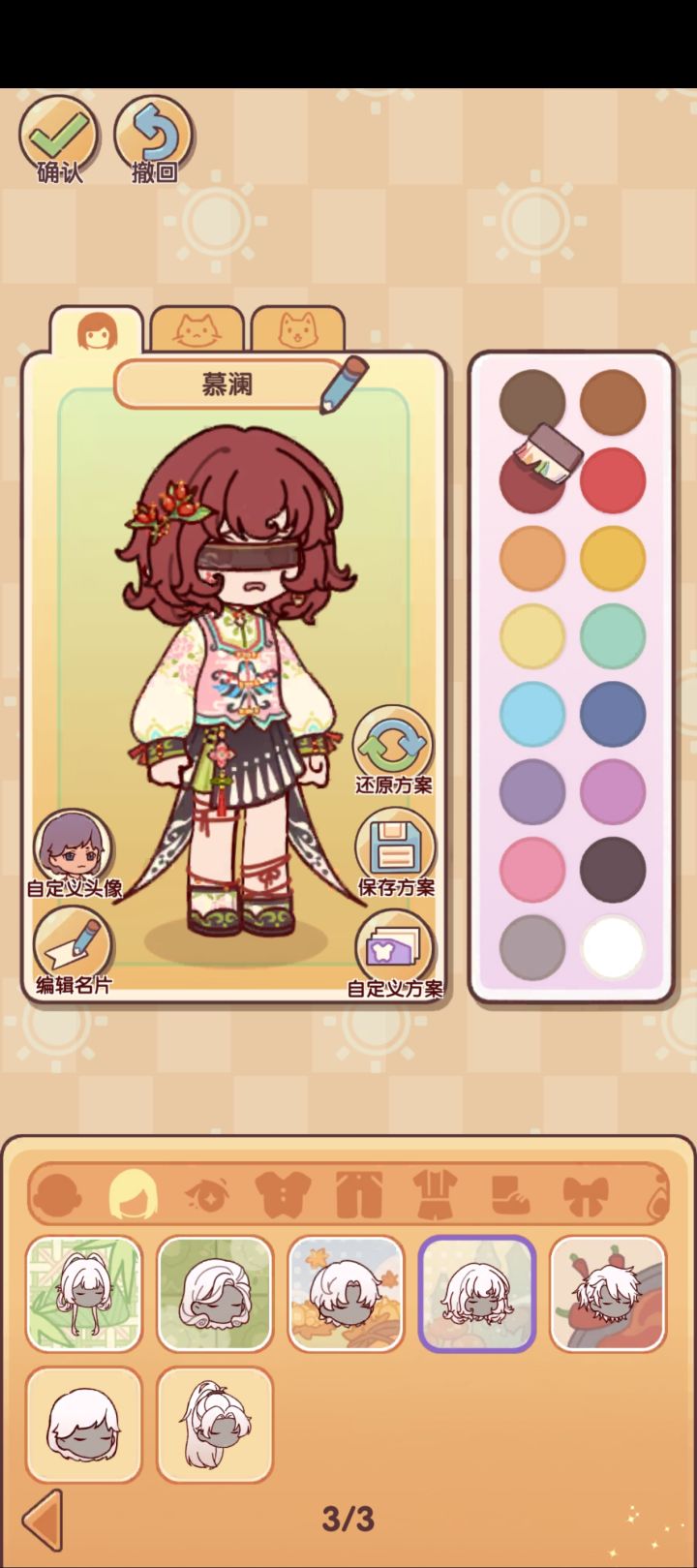Open the bow accessory category tab

click(x=584, y=1194)
